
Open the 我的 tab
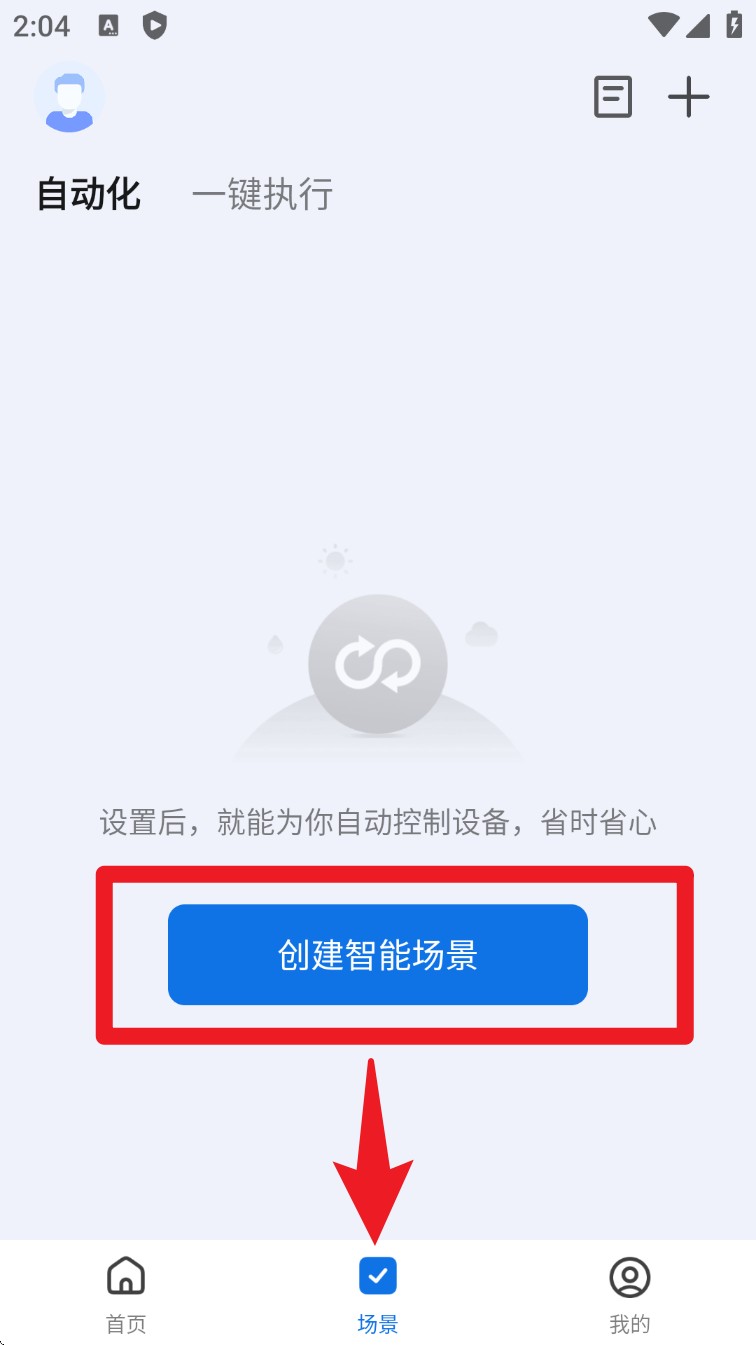pos(630,1295)
